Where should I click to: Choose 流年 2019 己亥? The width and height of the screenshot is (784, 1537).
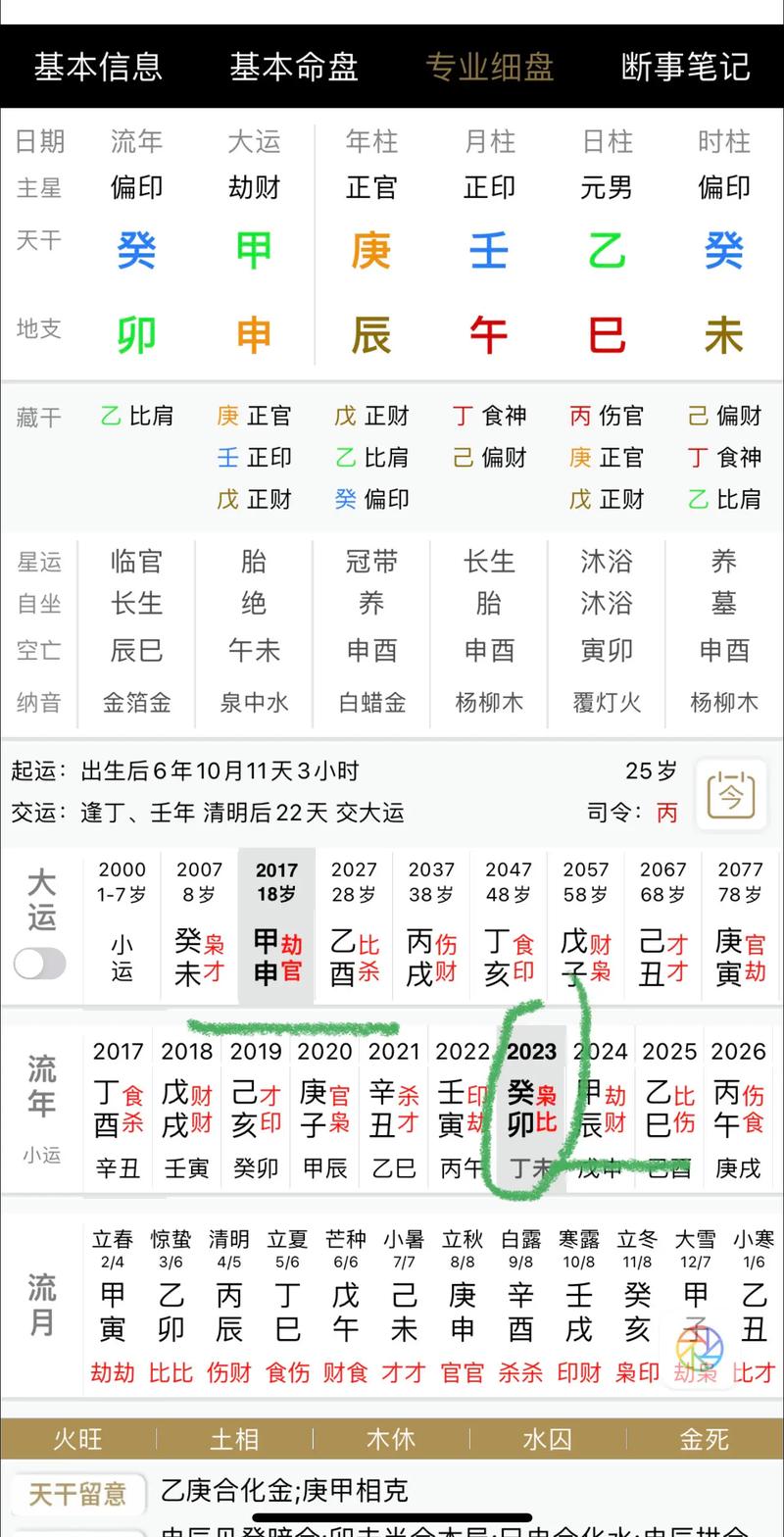coord(256,1108)
